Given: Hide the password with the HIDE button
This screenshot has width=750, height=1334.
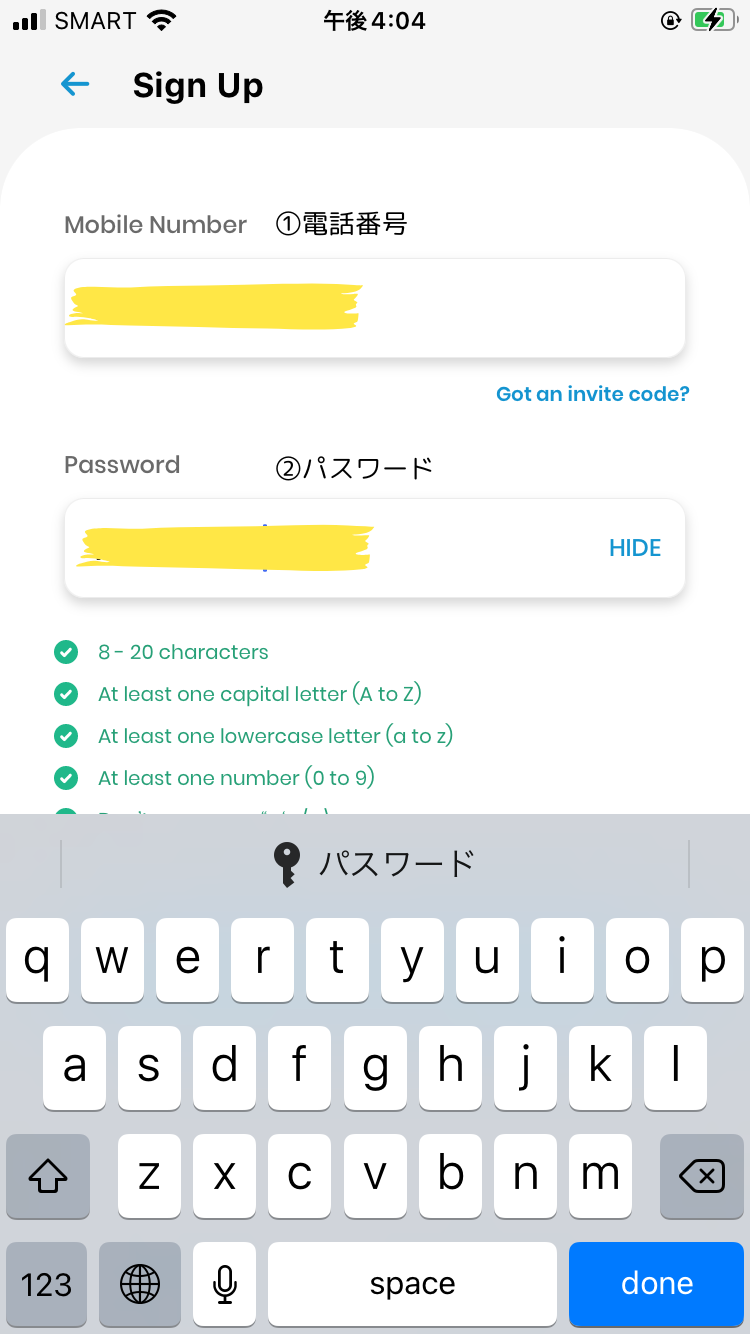Looking at the screenshot, I should [635, 548].
